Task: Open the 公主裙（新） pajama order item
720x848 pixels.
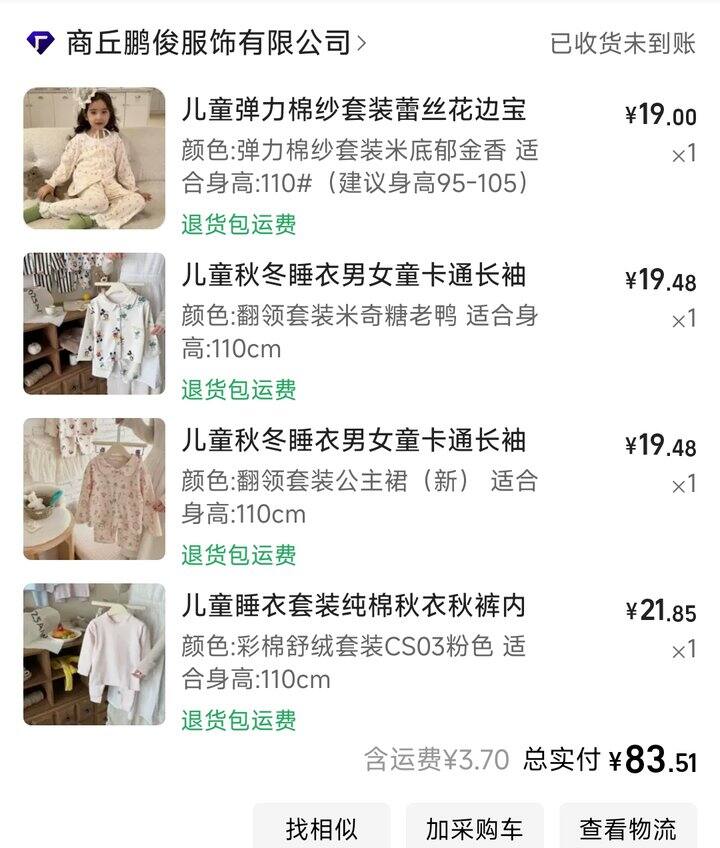Action: [353, 441]
